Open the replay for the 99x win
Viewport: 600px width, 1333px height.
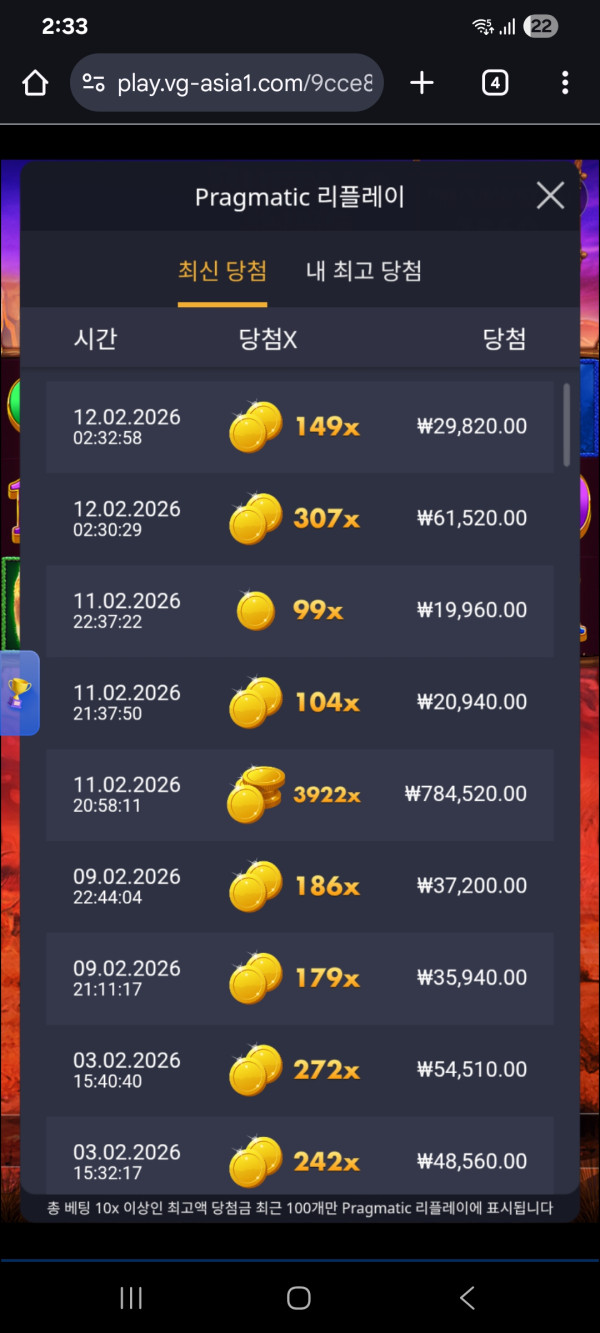[300, 611]
